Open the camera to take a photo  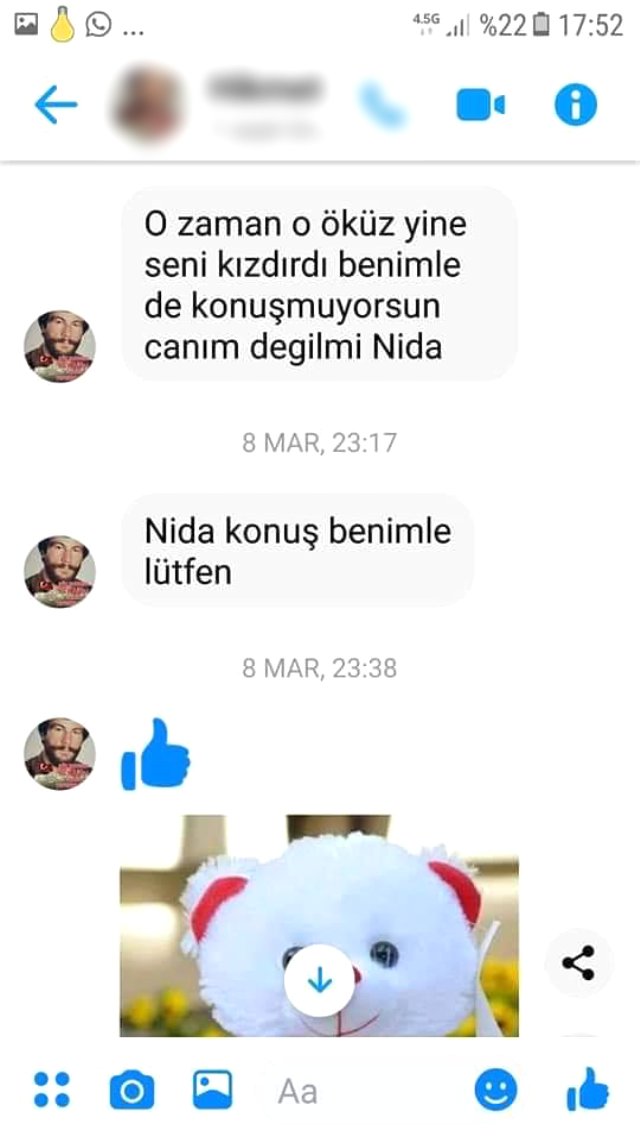tap(132, 1091)
